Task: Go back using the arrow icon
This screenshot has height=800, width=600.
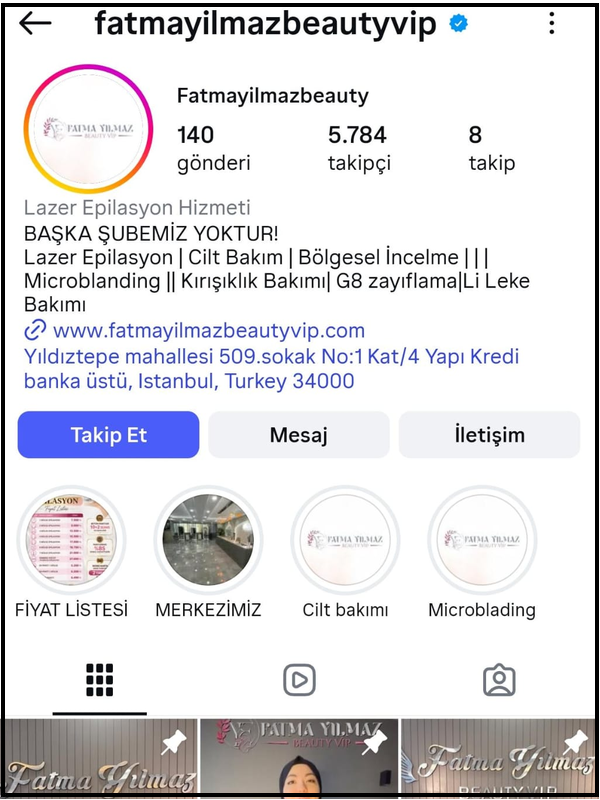Action: [x=35, y=24]
